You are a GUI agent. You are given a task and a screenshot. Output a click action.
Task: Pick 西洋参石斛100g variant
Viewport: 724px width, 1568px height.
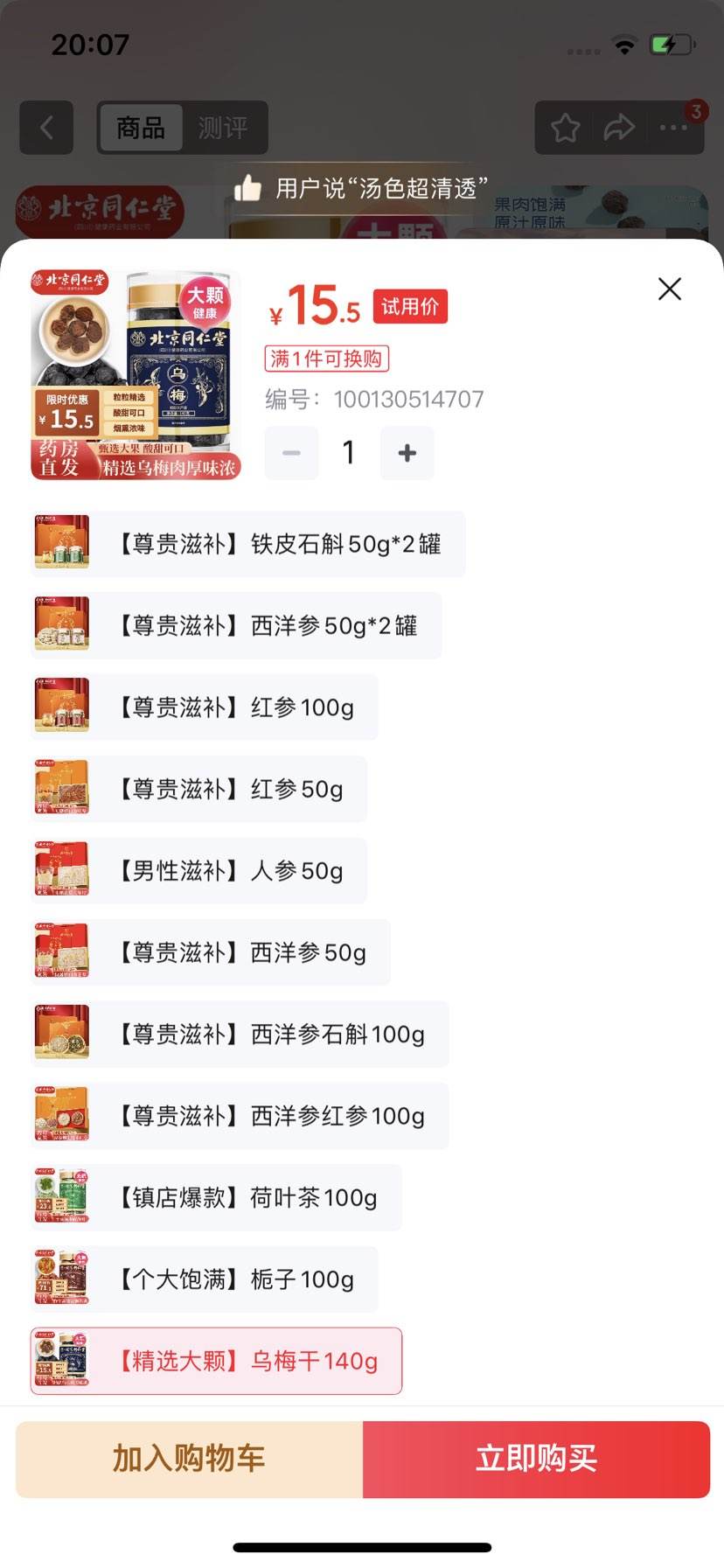coord(240,1035)
